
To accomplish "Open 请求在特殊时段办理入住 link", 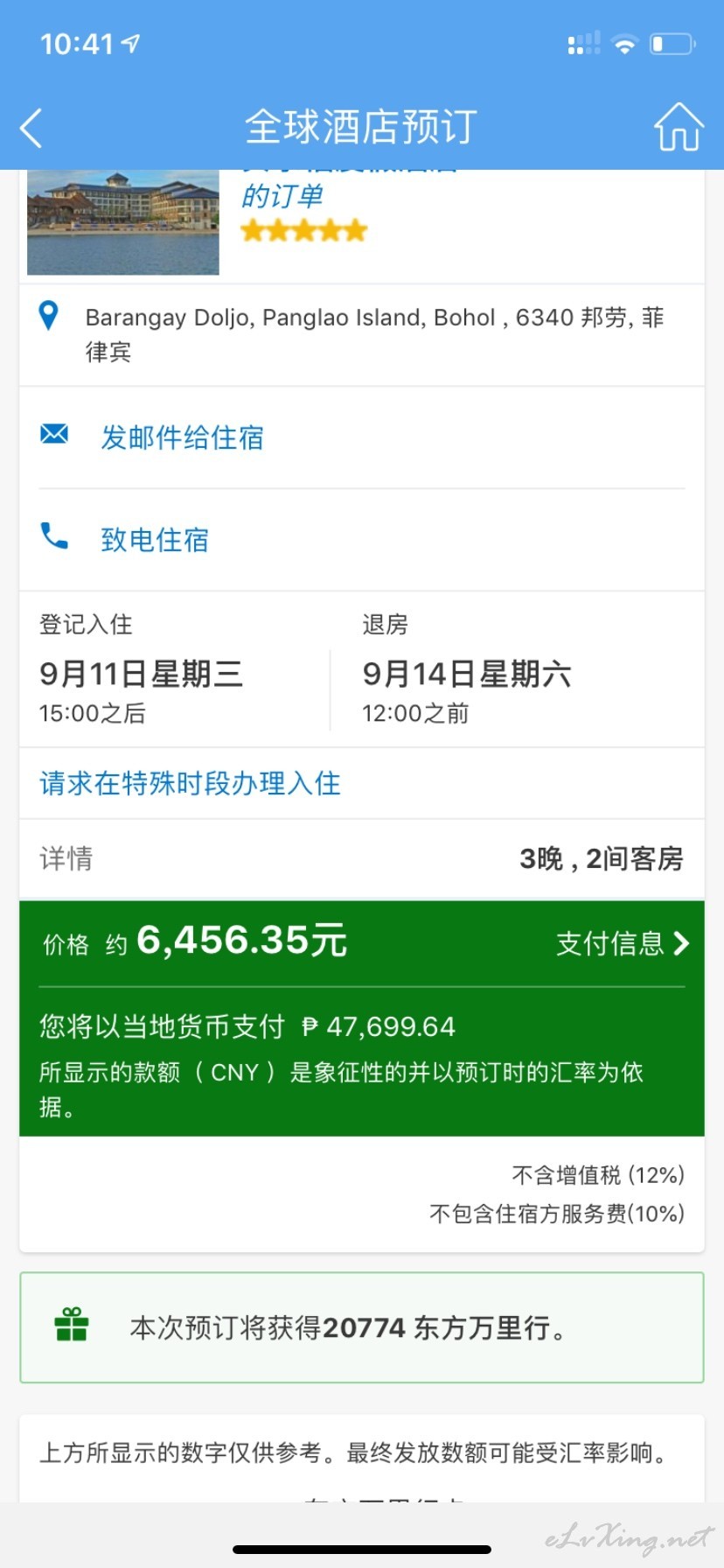I will point(190,783).
